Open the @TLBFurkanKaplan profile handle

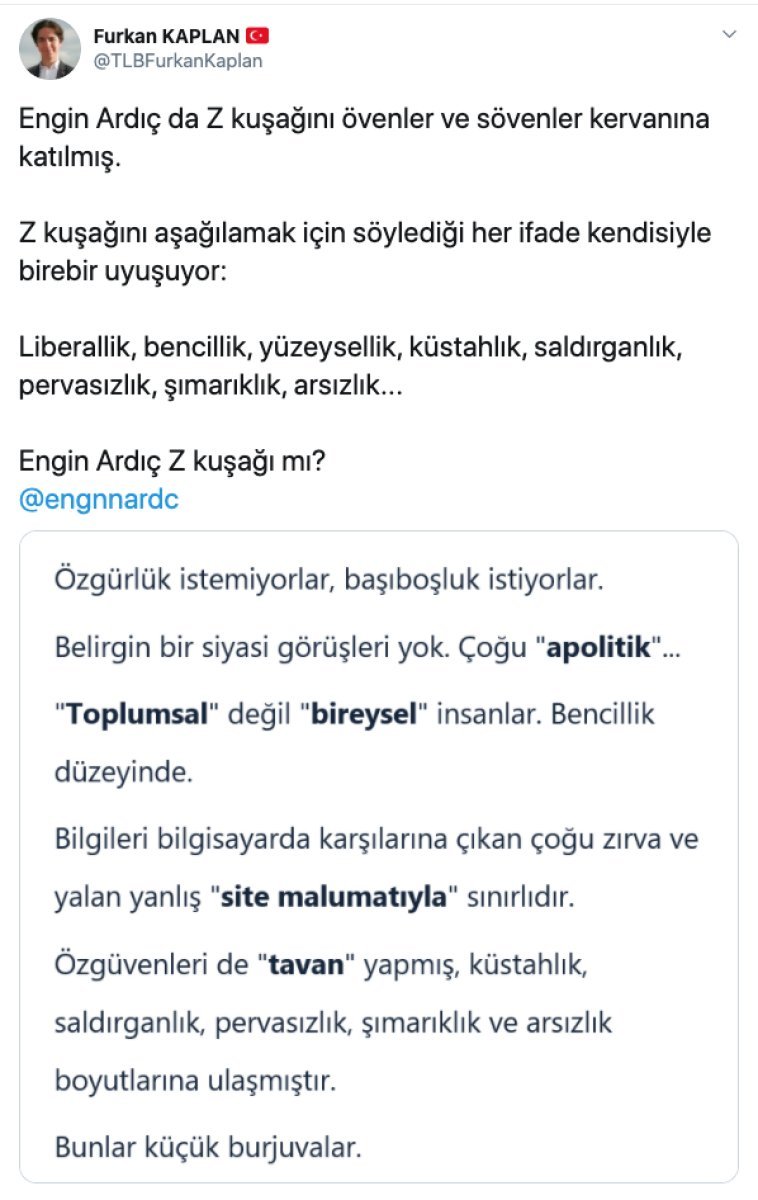[178, 61]
